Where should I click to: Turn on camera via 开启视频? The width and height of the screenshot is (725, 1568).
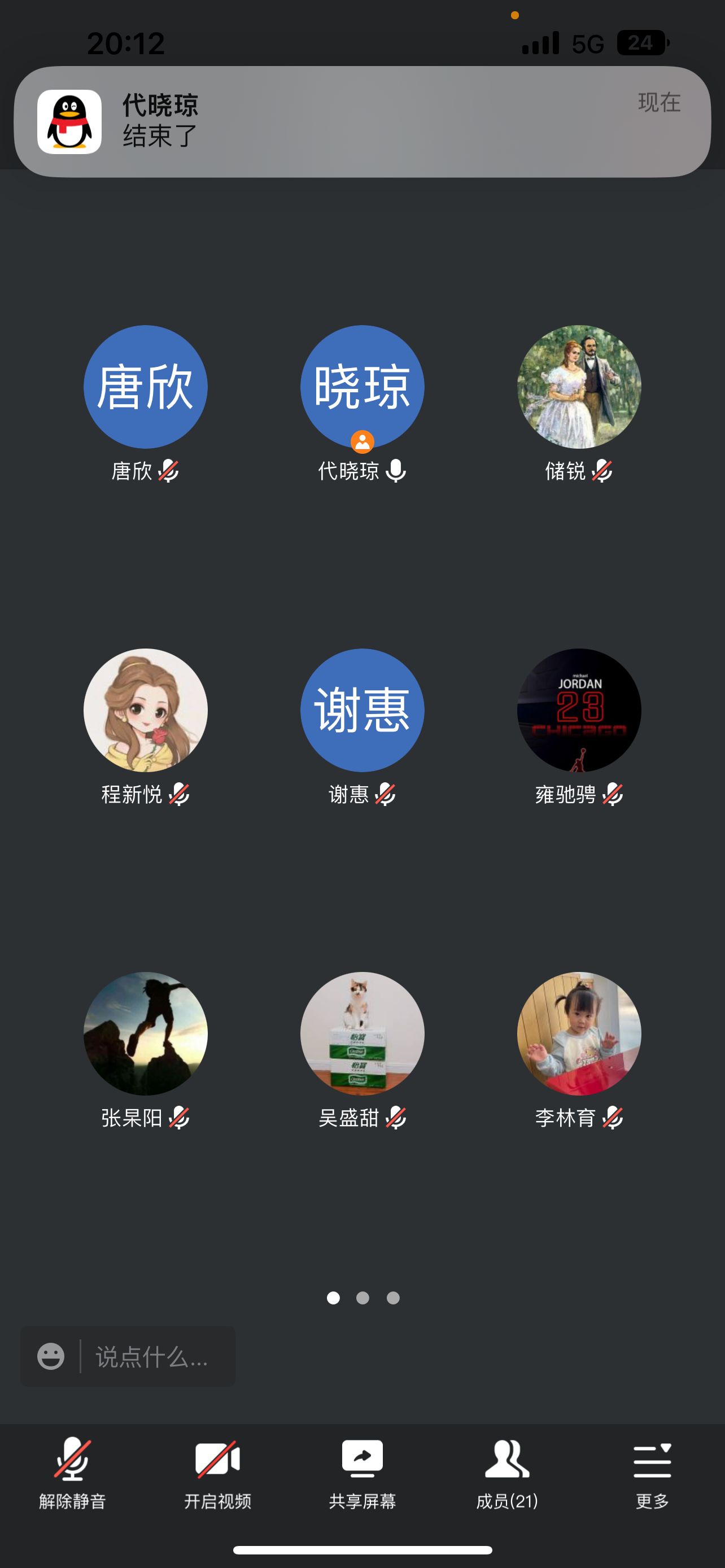point(217,1473)
